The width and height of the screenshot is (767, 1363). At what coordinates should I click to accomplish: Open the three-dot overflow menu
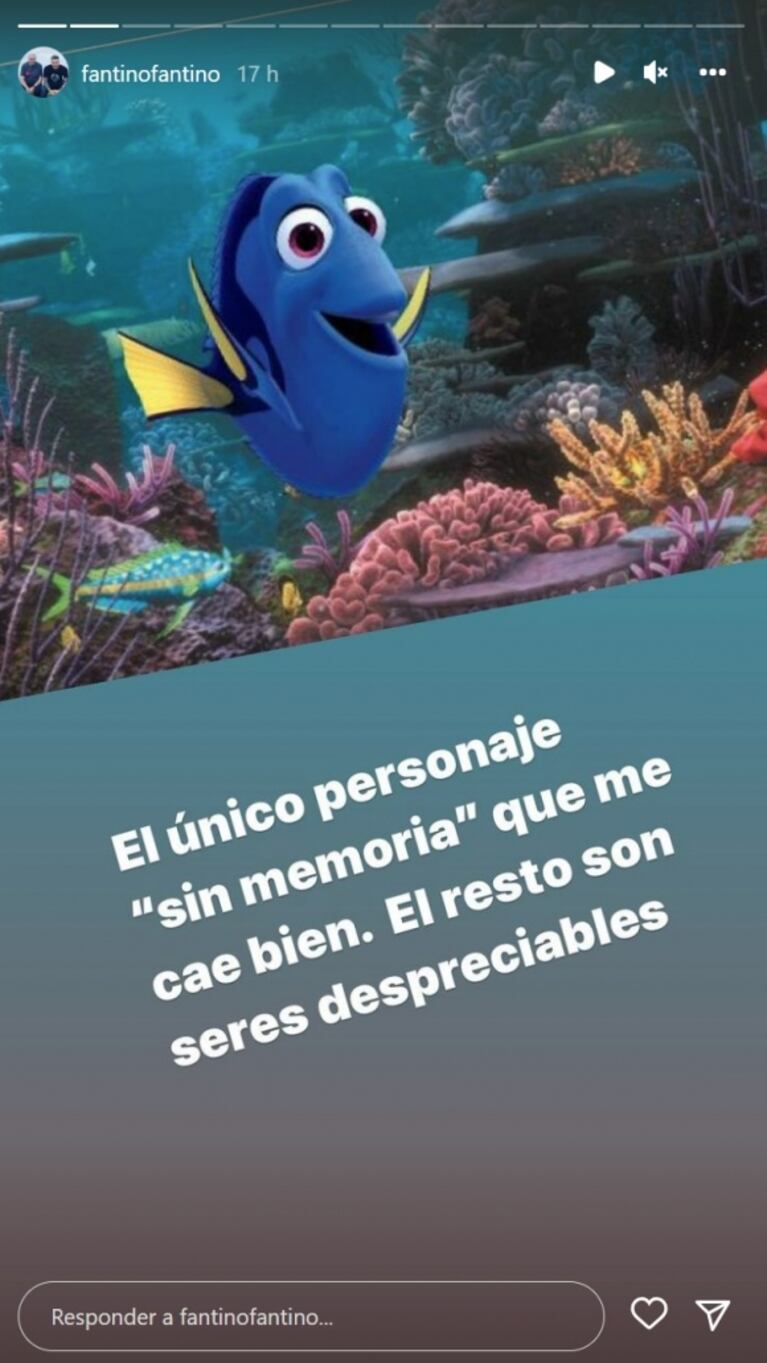(x=712, y=72)
